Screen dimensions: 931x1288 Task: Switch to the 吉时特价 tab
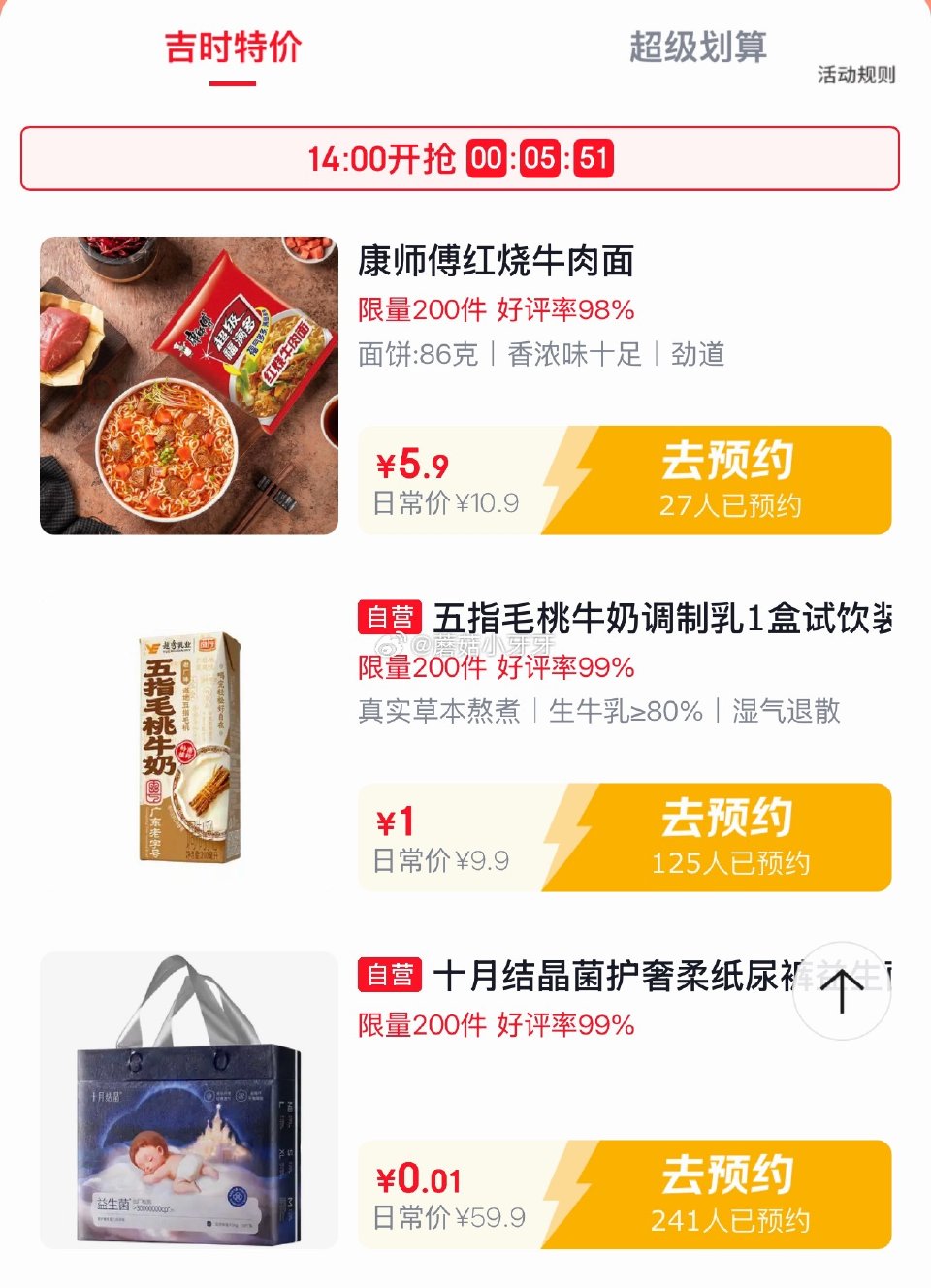pos(231,50)
